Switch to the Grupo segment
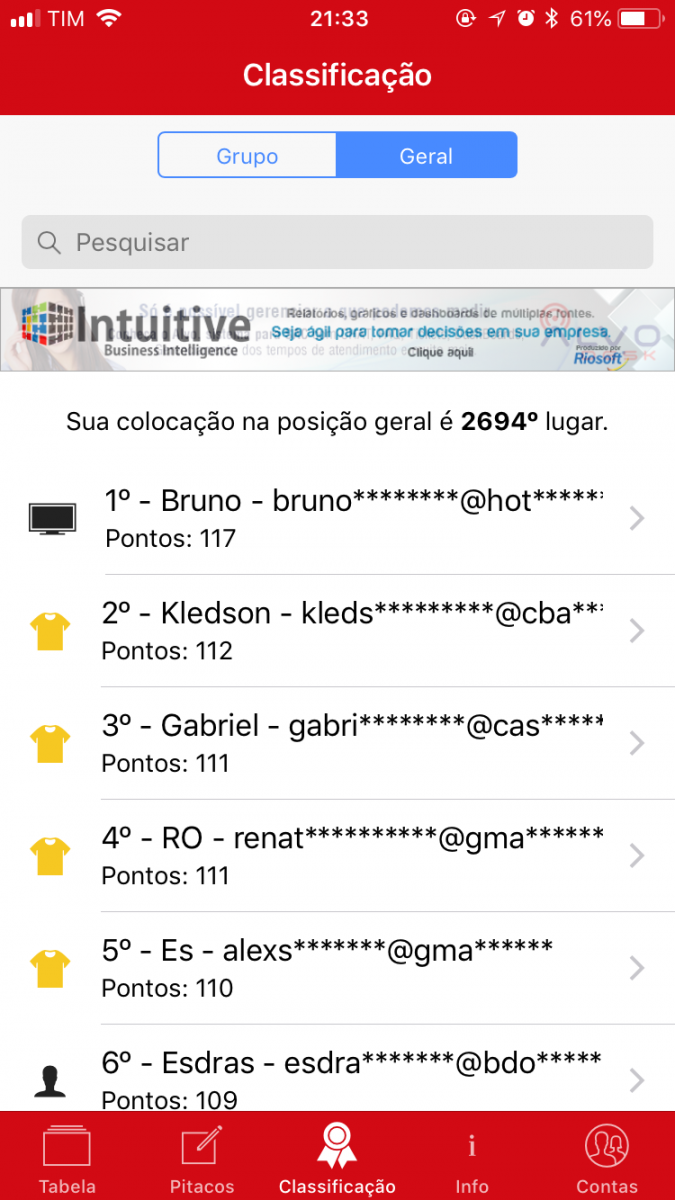The height and width of the screenshot is (1200, 675). (247, 156)
